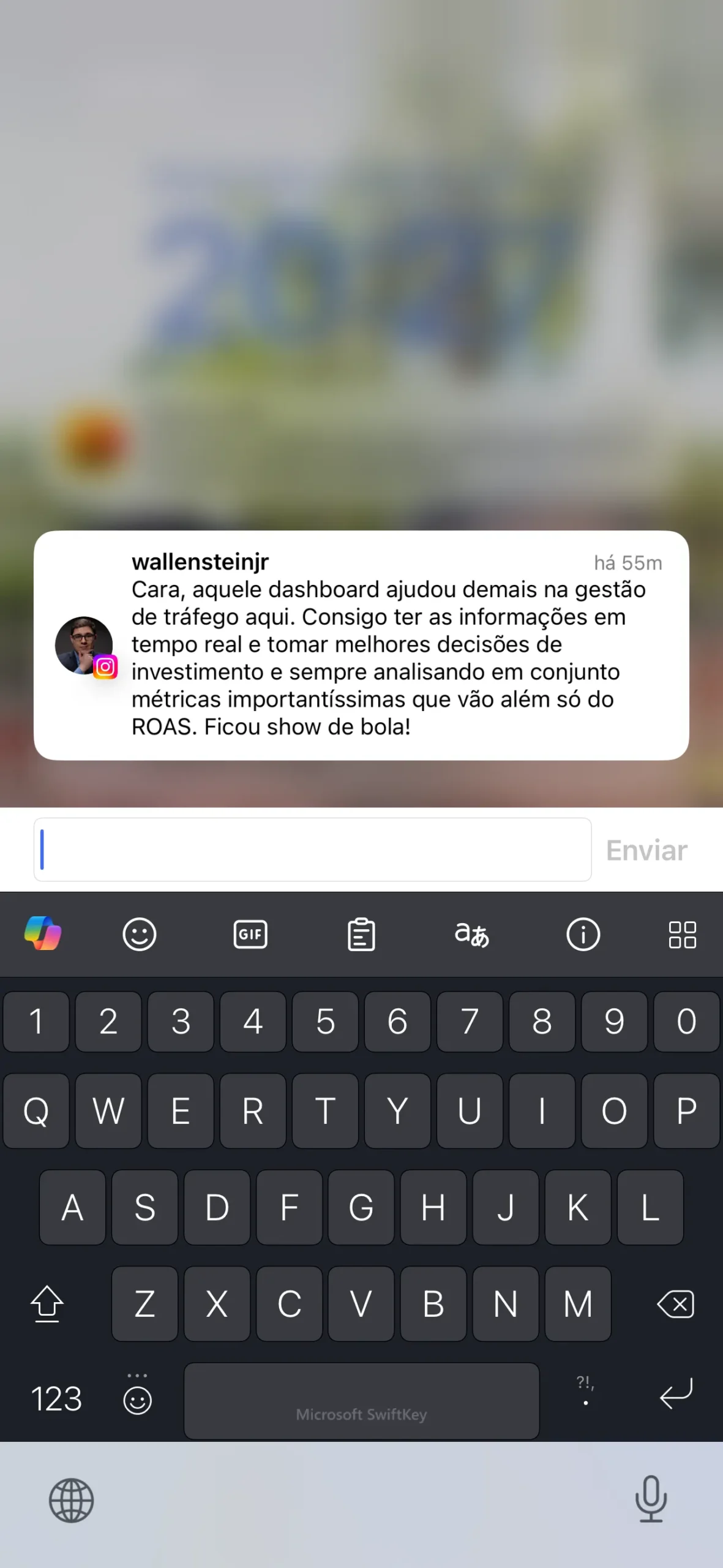This screenshot has height=1568, width=723.
Task: Tap the Enviar send button
Action: click(x=646, y=850)
